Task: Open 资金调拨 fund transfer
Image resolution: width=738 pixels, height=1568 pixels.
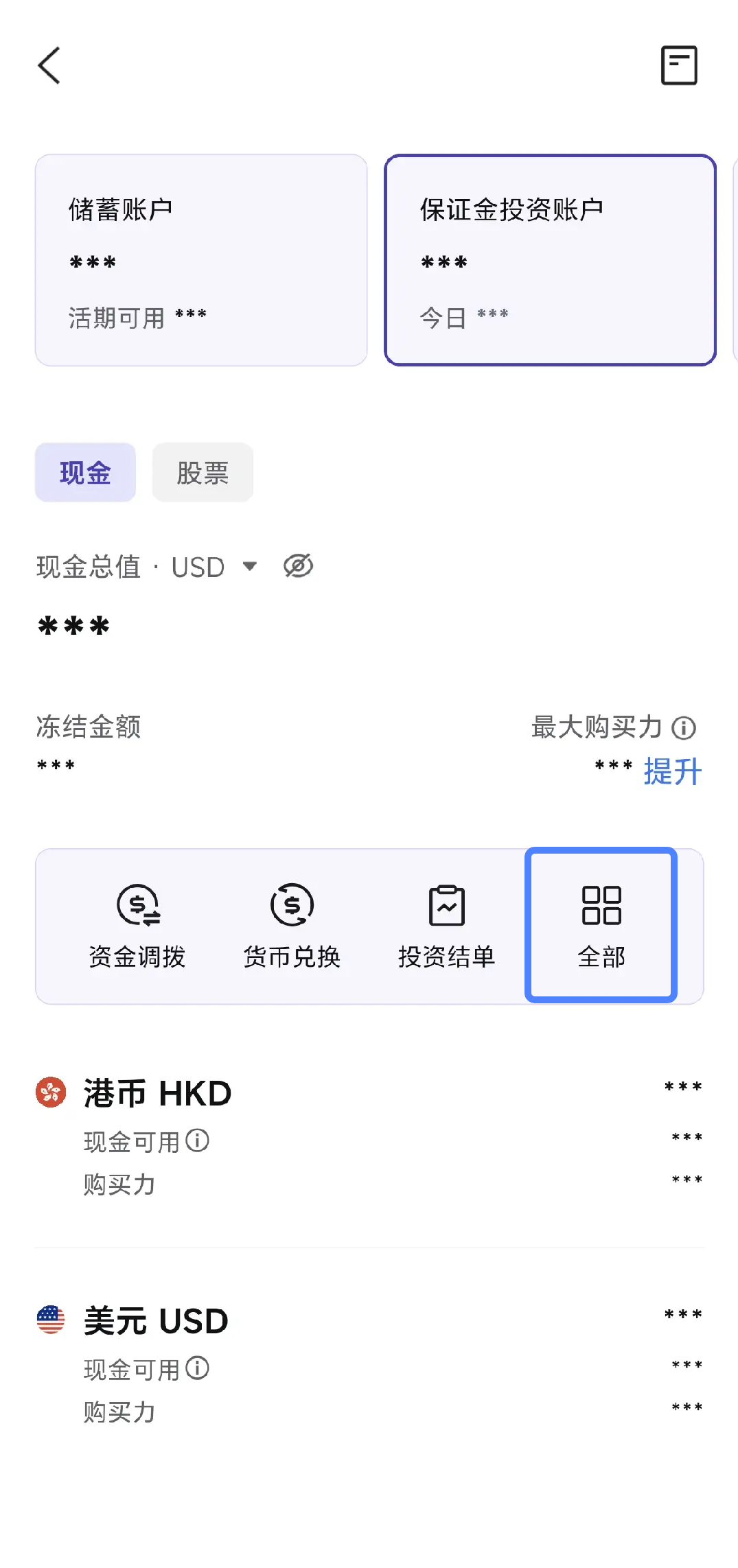Action: click(x=137, y=925)
